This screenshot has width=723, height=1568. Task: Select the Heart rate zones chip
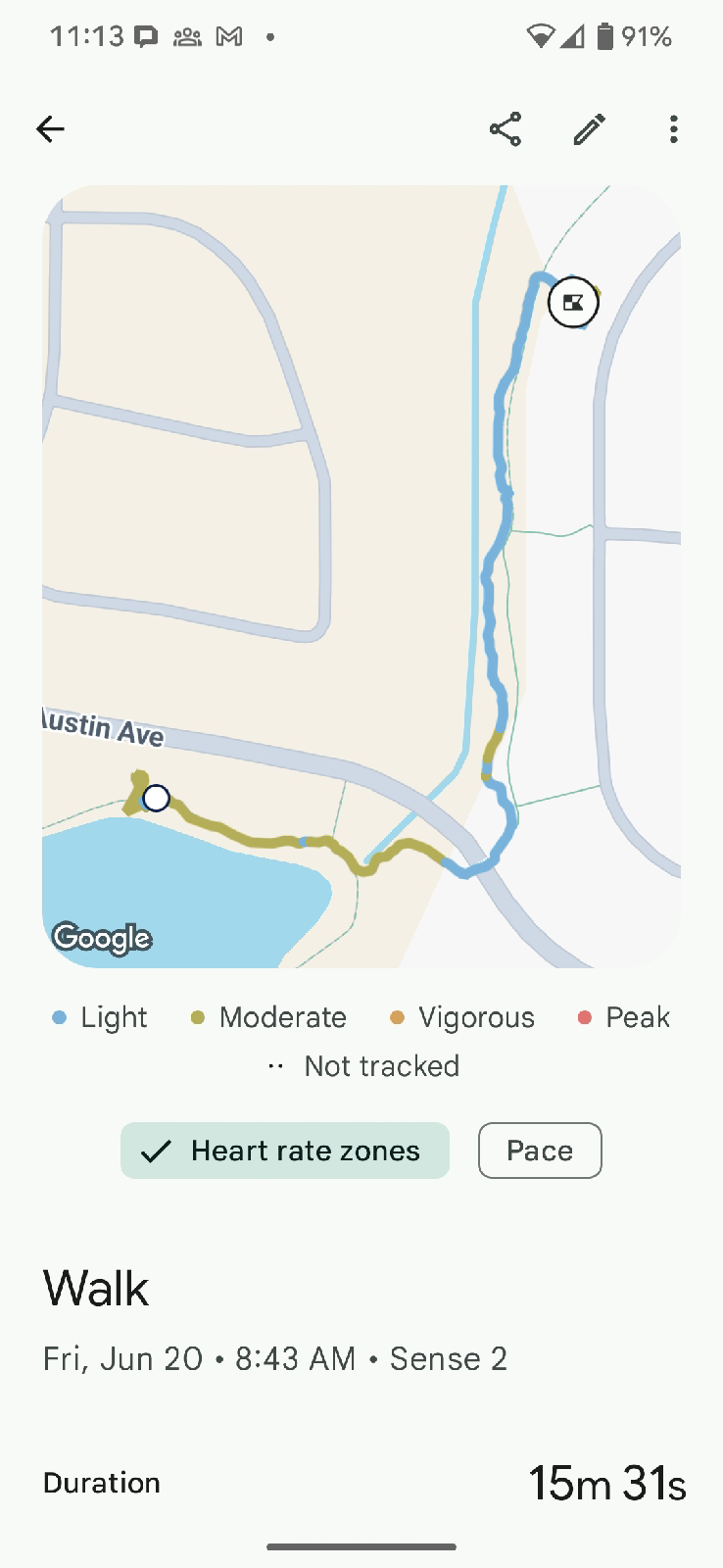click(x=285, y=1151)
